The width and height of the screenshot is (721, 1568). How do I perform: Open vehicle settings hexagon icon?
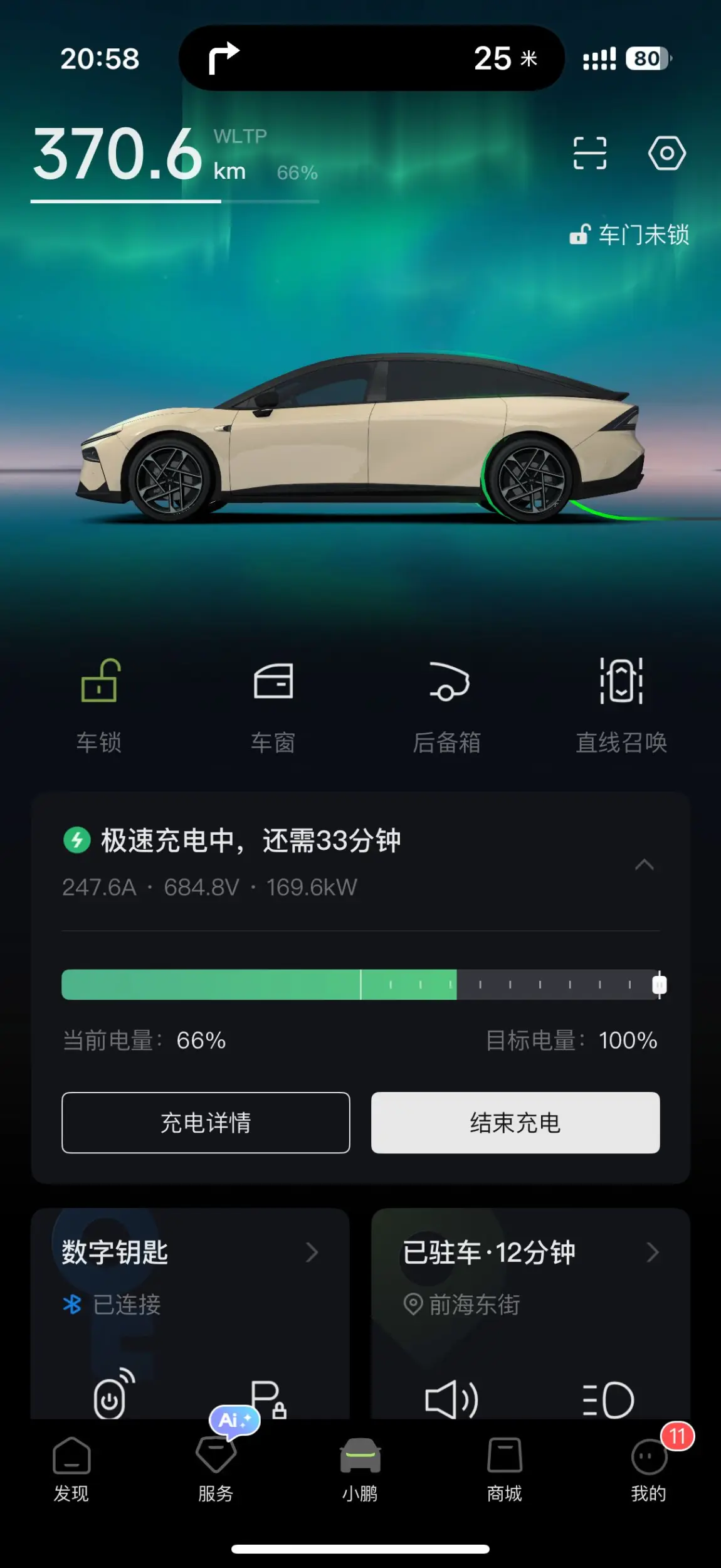666,153
